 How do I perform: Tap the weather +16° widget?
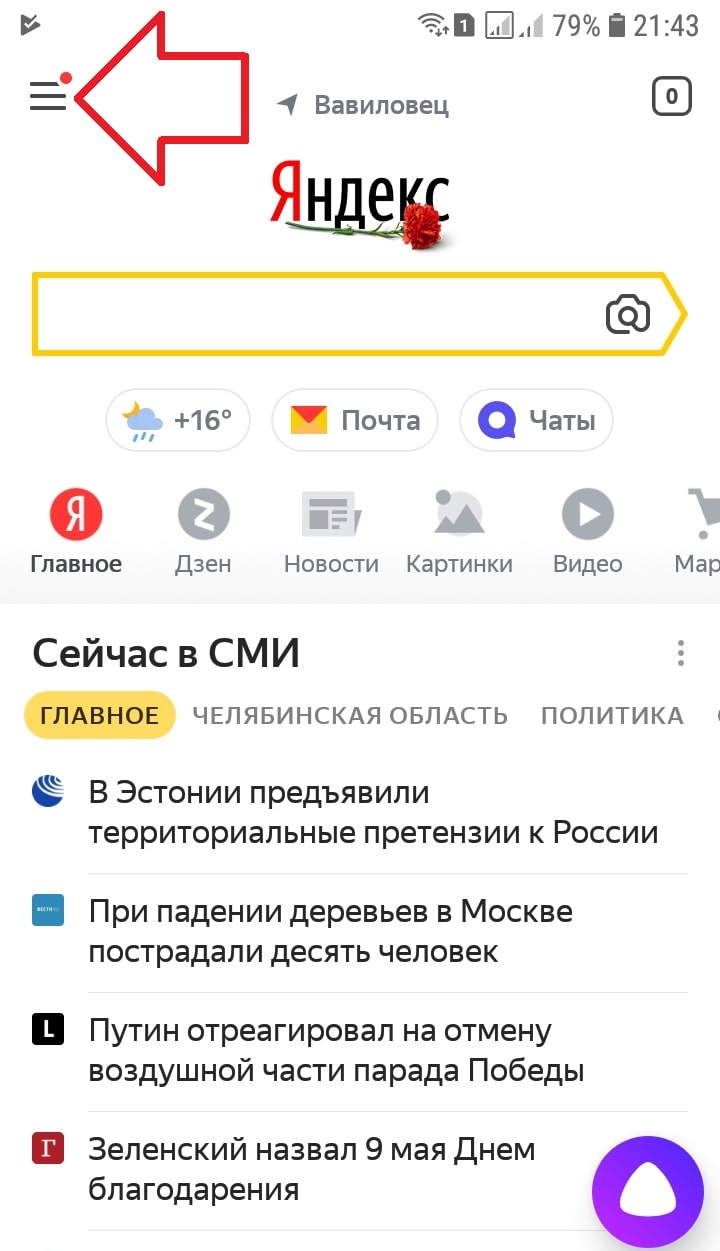click(x=177, y=420)
